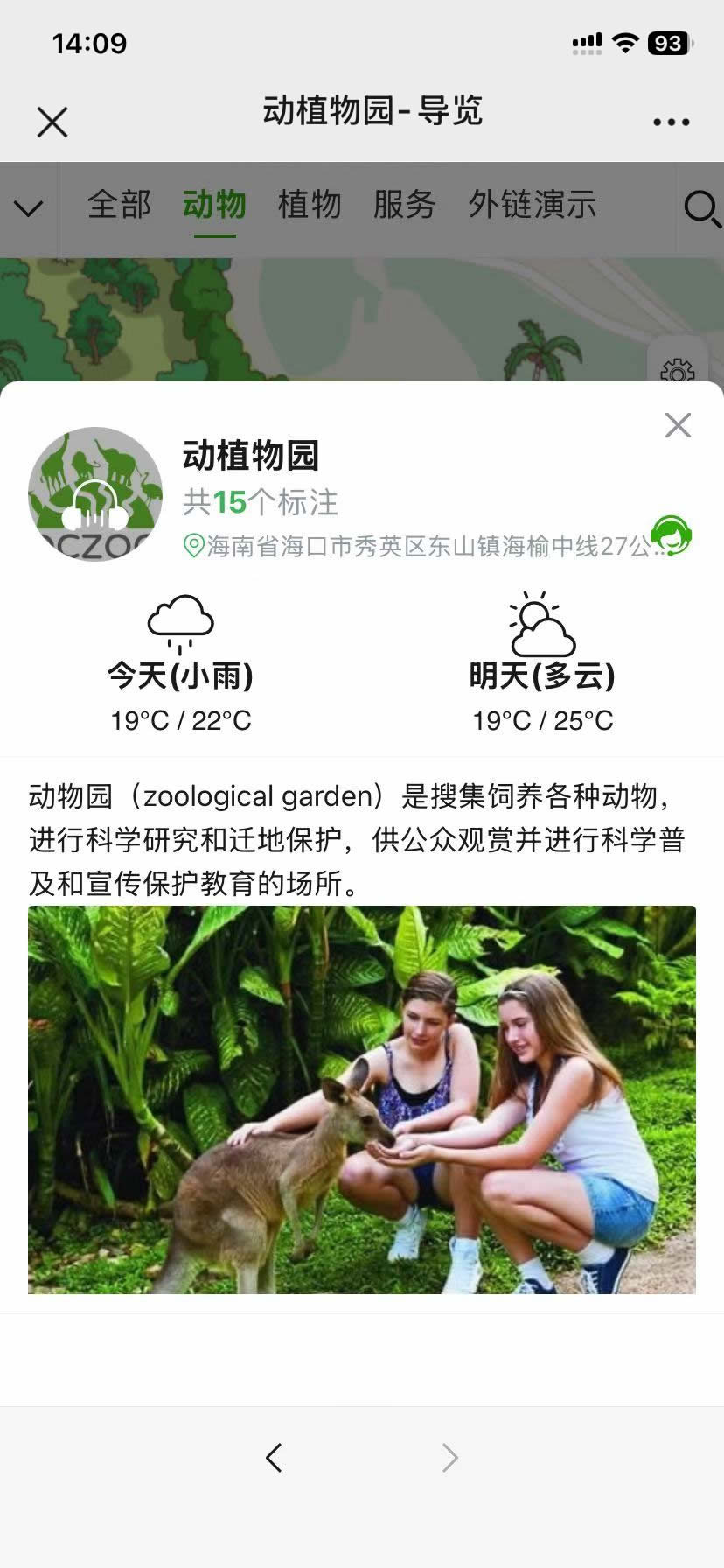Switch to the 全部 tab
Viewport: 724px width, 1568px height.
[x=119, y=205]
